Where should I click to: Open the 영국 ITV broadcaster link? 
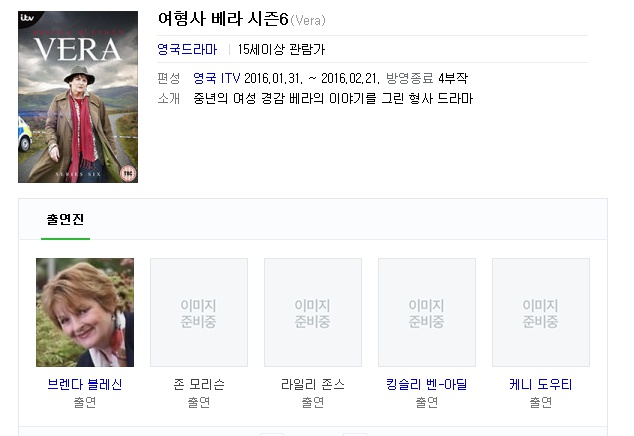pos(217,78)
